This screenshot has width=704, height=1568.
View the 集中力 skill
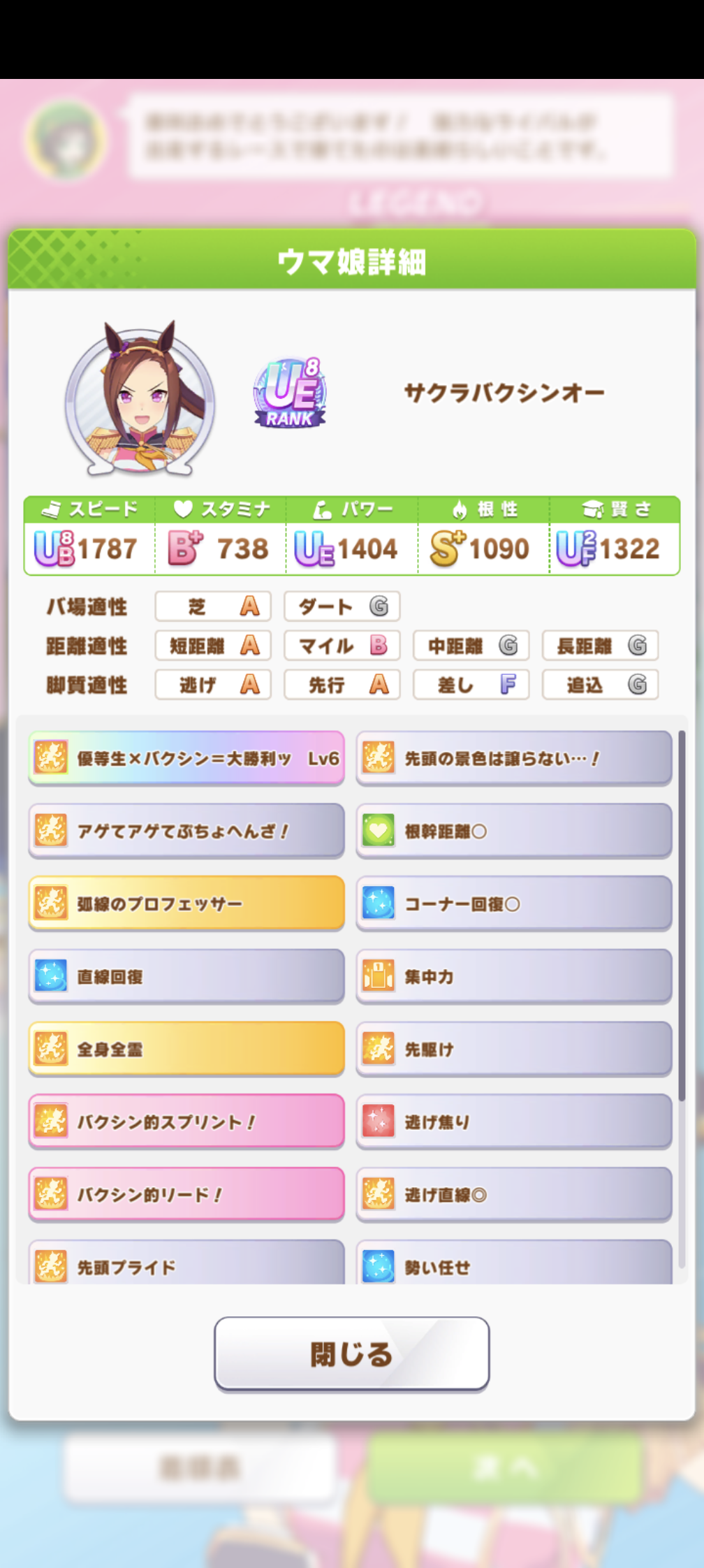pos(514,976)
